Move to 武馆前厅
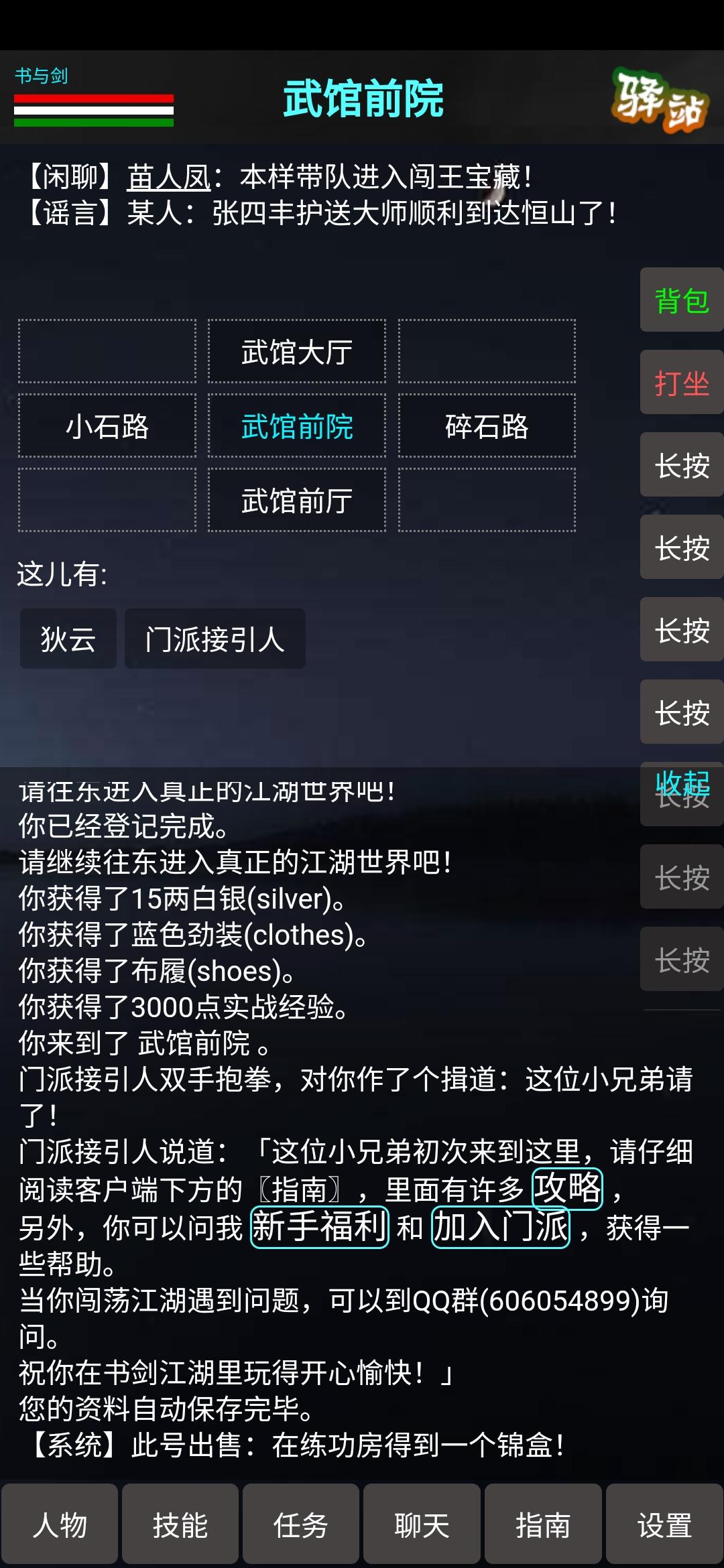Screen dimensions: 724x1568 297,501
